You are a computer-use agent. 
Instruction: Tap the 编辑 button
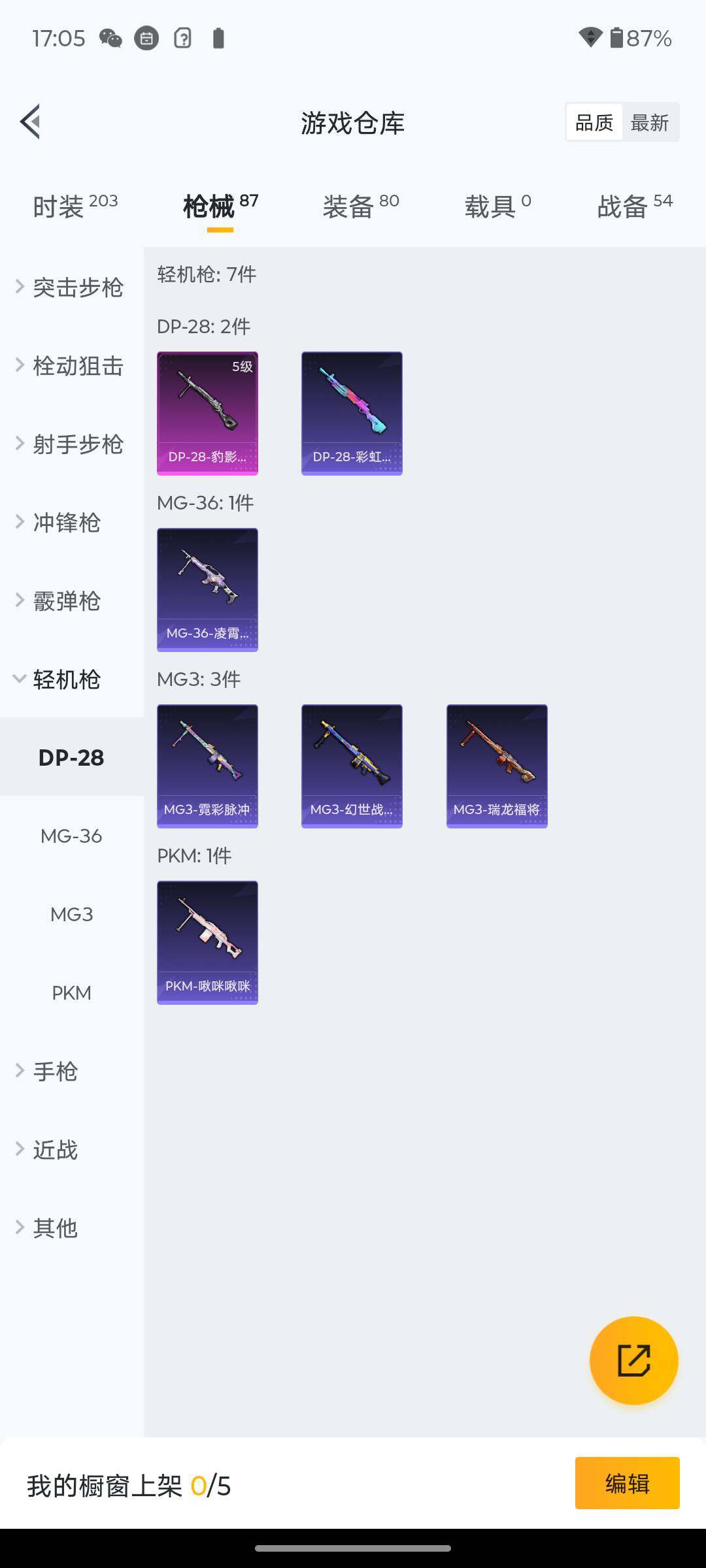[627, 1483]
